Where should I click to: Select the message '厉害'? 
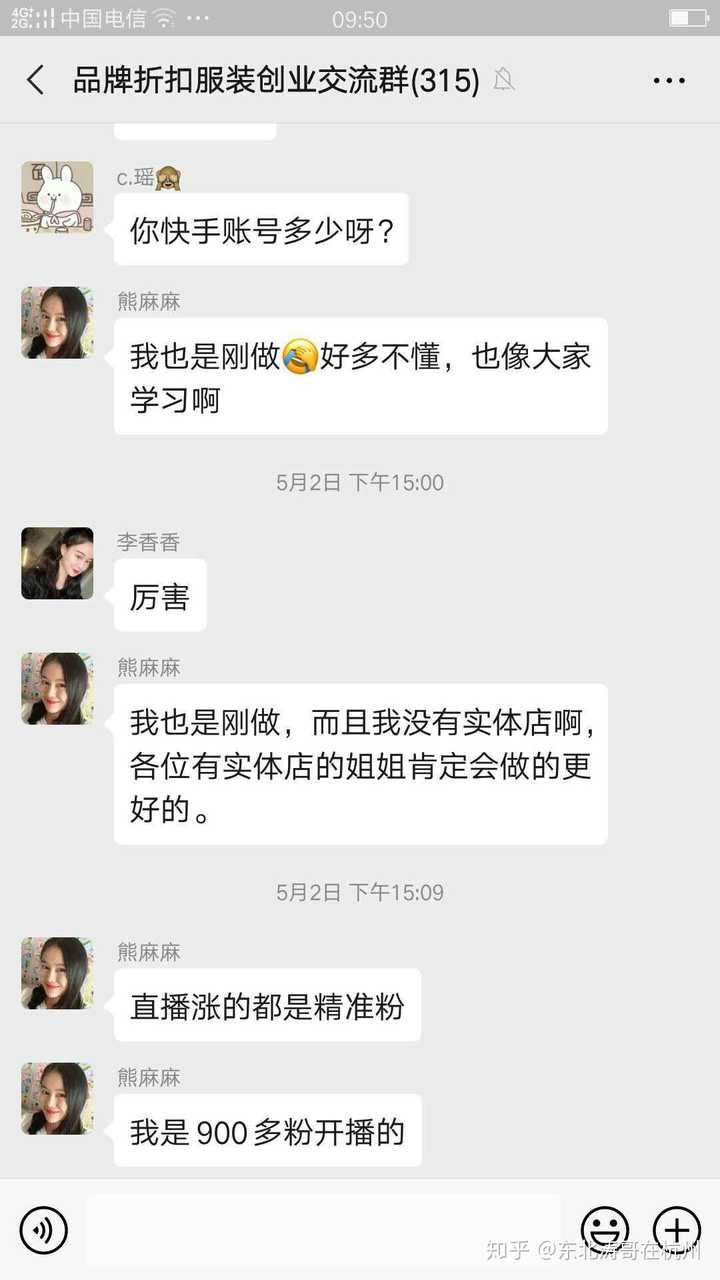[159, 595]
